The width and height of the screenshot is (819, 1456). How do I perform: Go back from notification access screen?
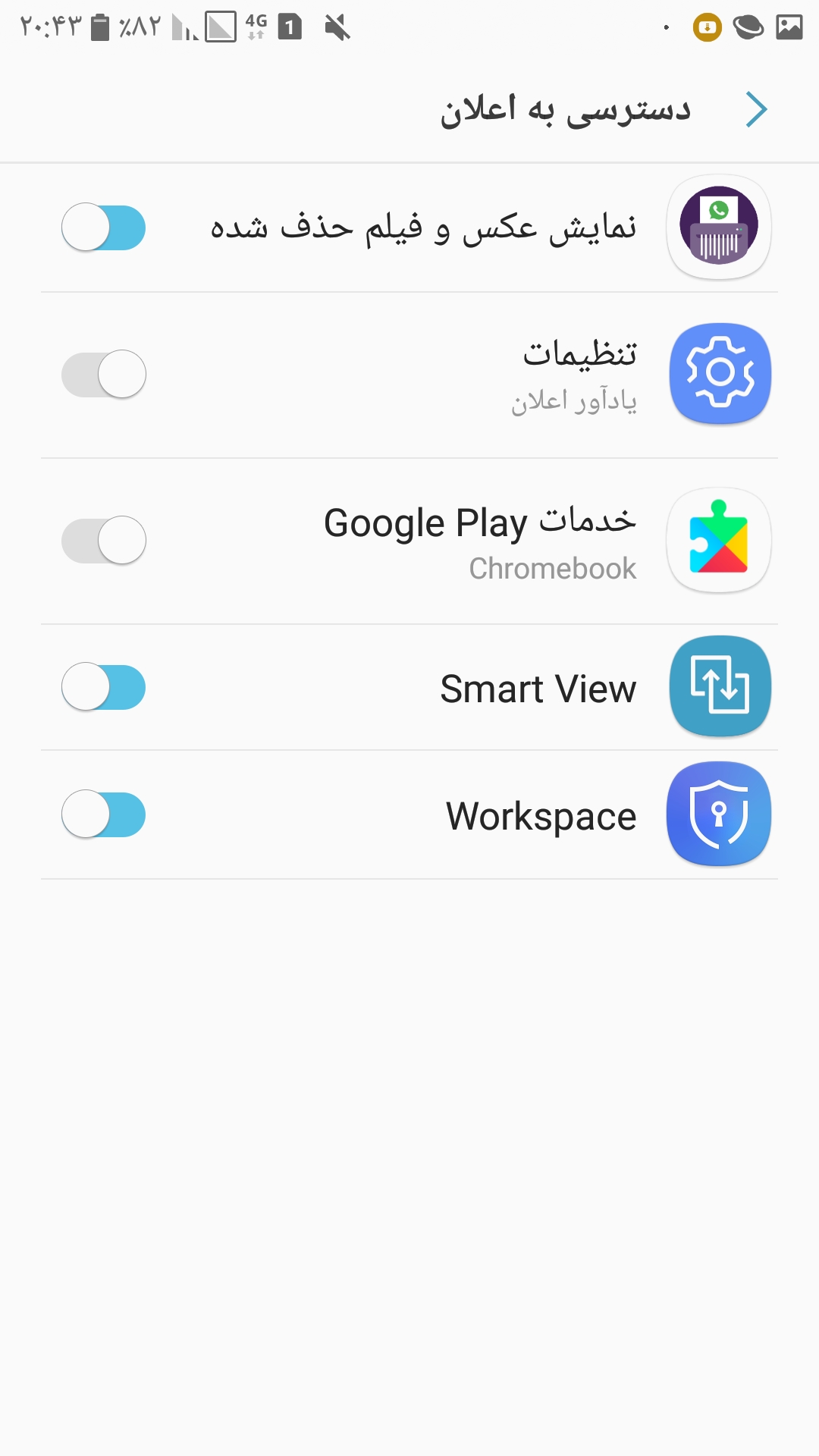[756, 110]
